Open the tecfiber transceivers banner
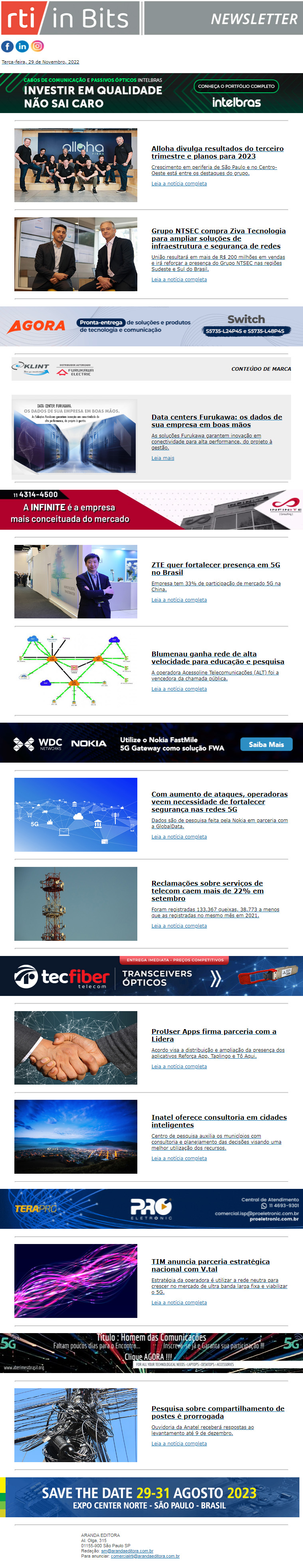 pyautogui.click(x=152, y=976)
